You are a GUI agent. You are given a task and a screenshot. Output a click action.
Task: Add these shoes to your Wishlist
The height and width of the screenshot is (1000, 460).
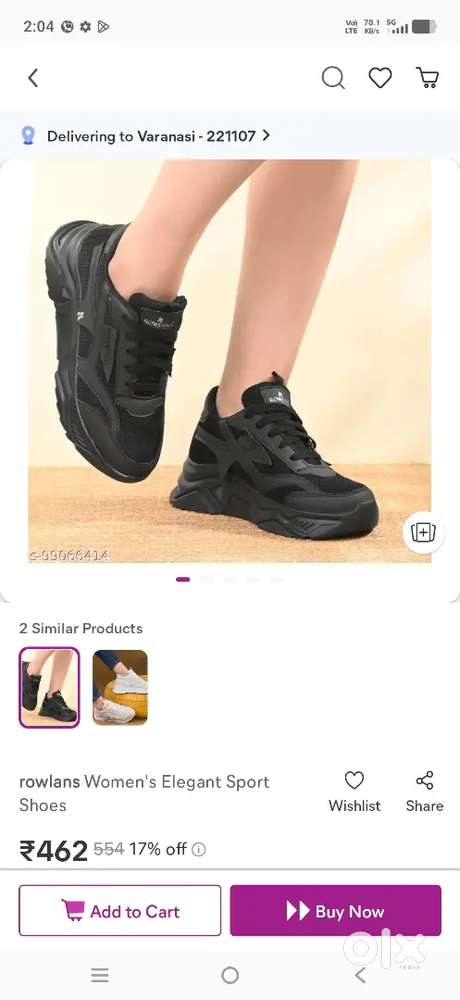354,791
